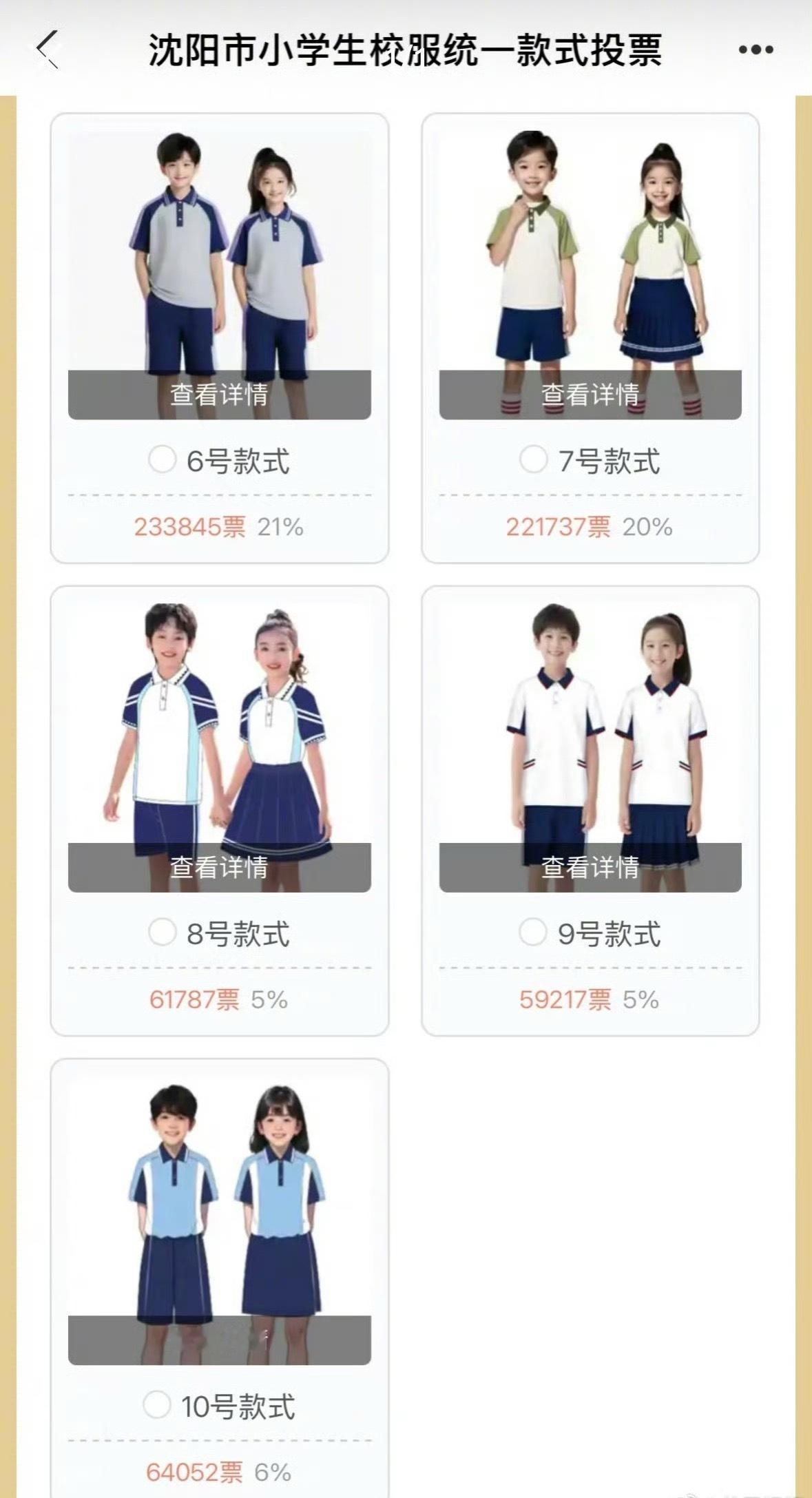View details of style 7 (查看详情)
812x1498 pixels.
(x=590, y=395)
